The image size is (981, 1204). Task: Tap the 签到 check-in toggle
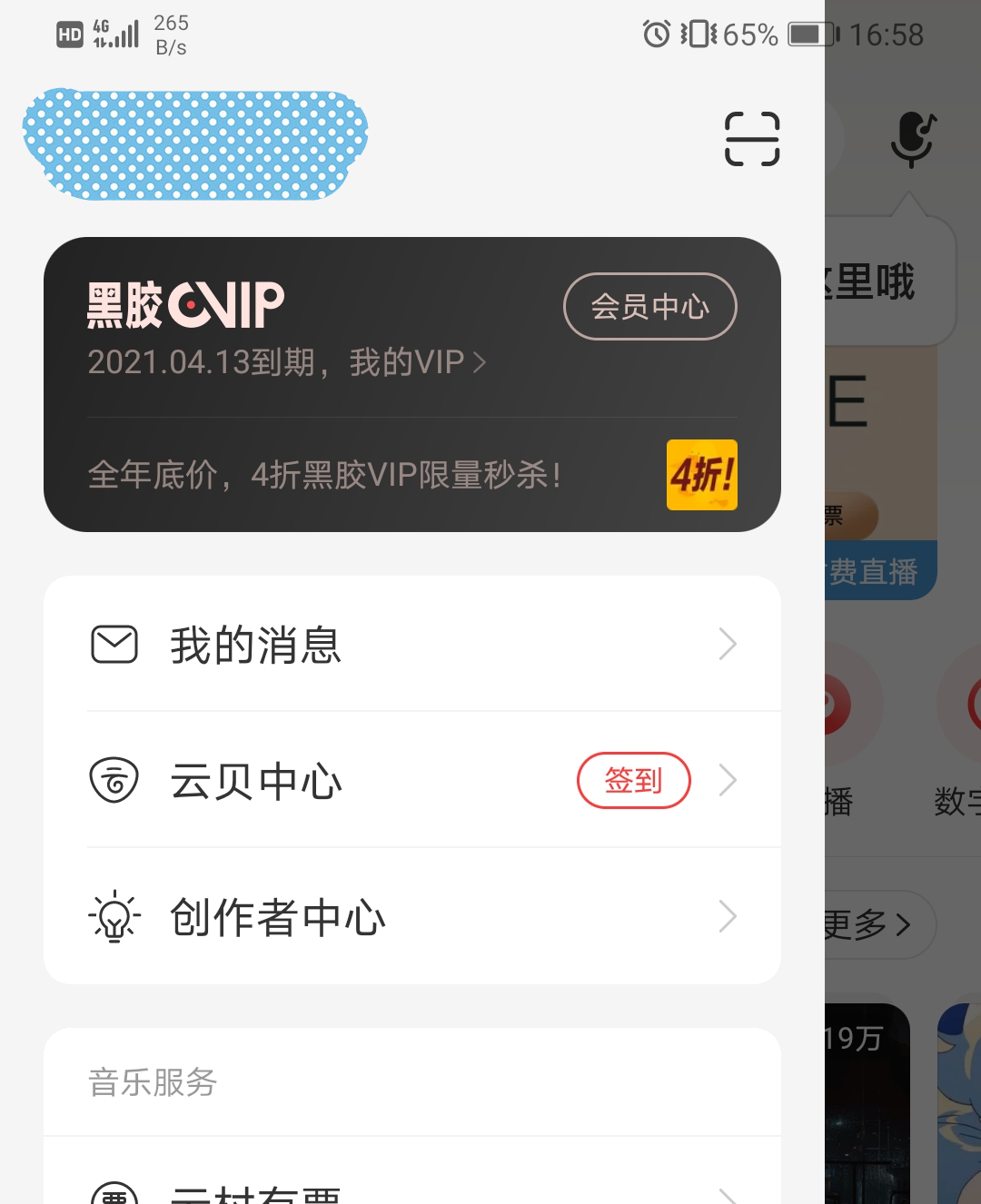633,780
